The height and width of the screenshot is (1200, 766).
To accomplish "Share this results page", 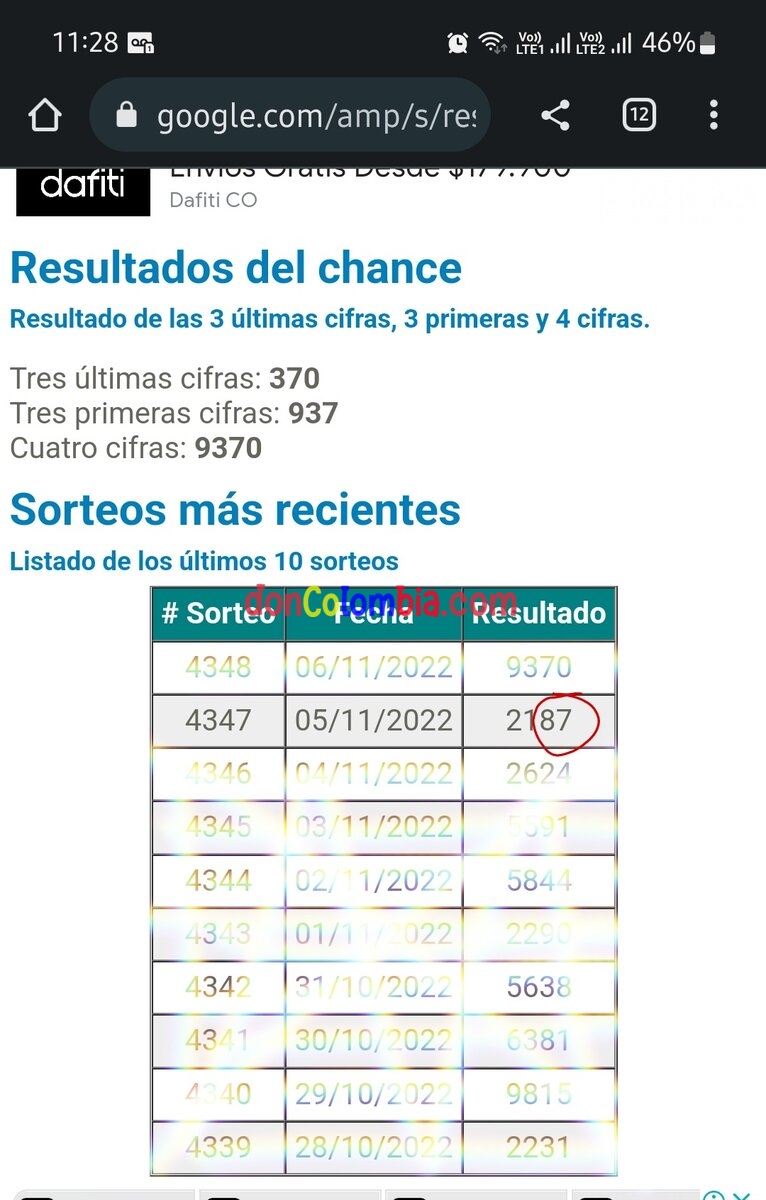I will point(555,116).
